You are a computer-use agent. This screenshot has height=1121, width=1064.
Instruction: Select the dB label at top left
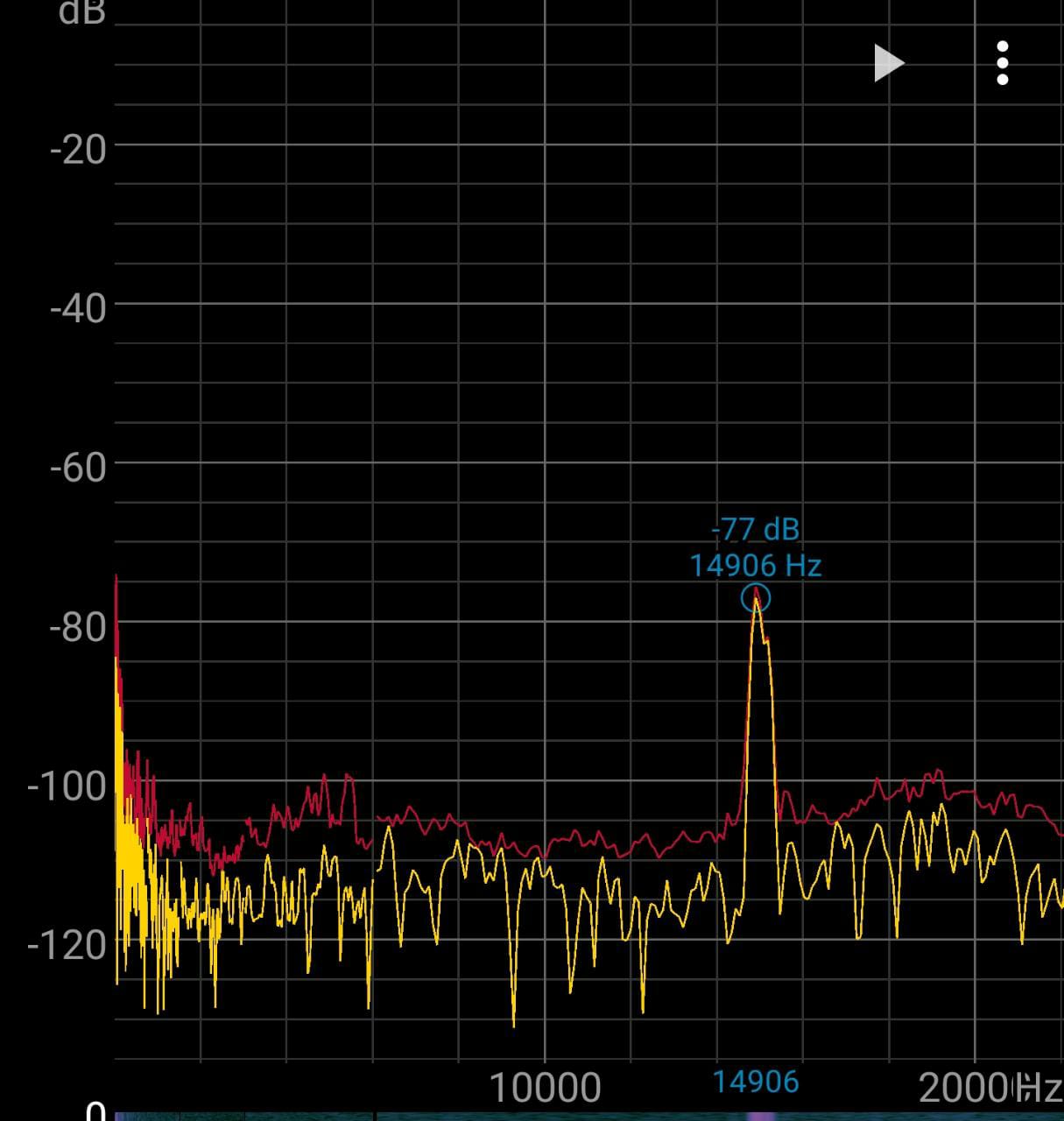click(x=82, y=13)
